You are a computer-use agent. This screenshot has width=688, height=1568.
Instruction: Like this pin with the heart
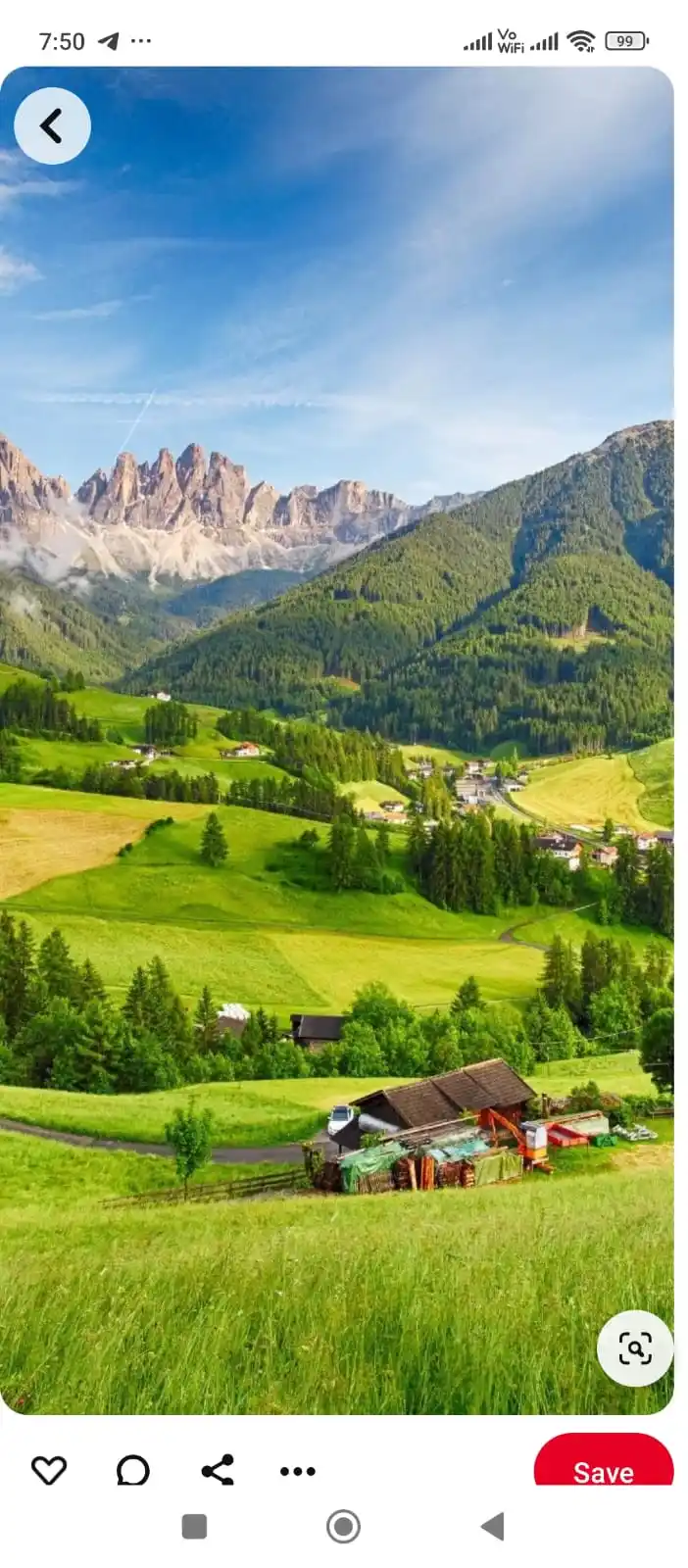coord(48,1470)
